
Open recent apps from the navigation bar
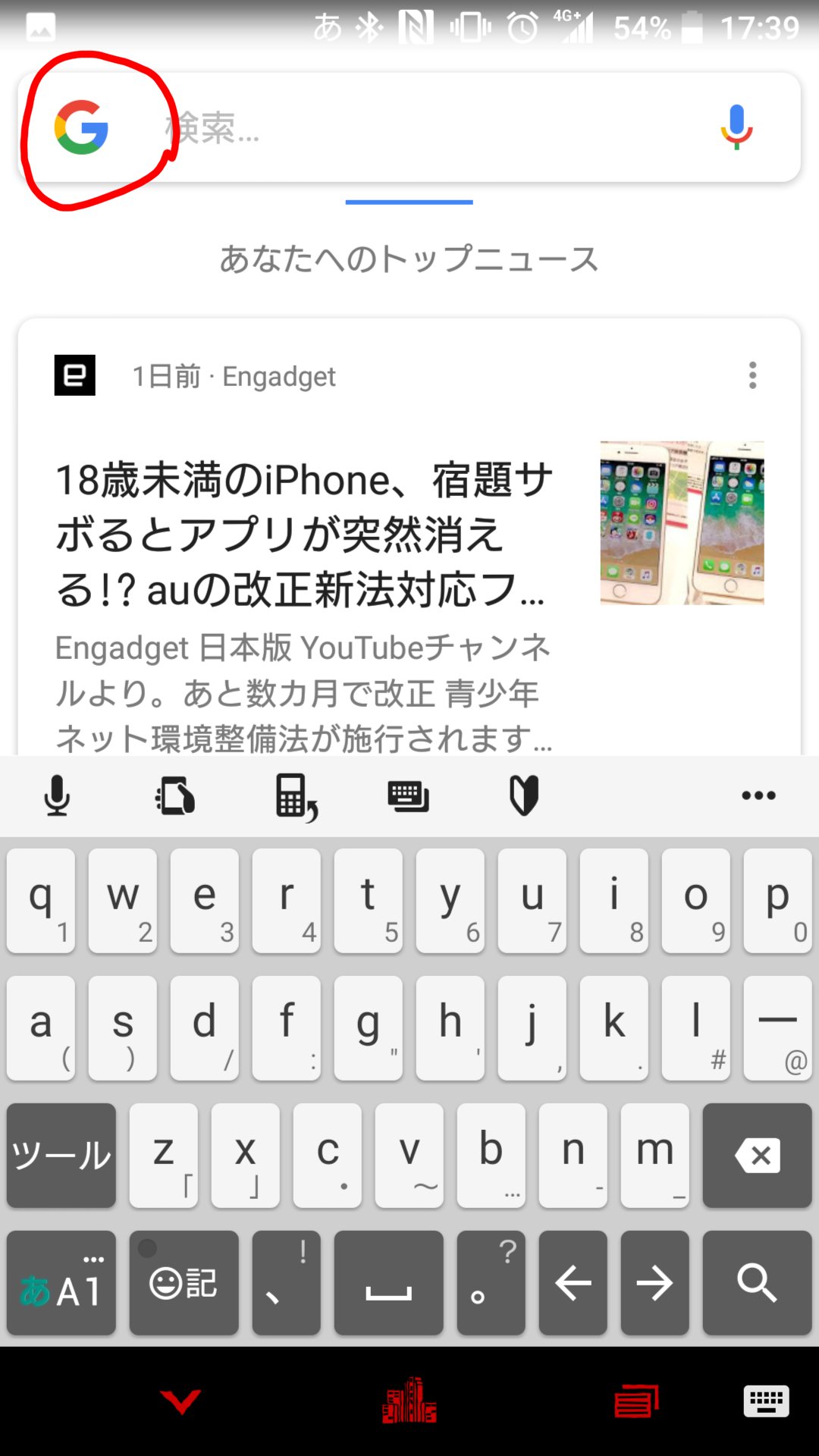[636, 1401]
